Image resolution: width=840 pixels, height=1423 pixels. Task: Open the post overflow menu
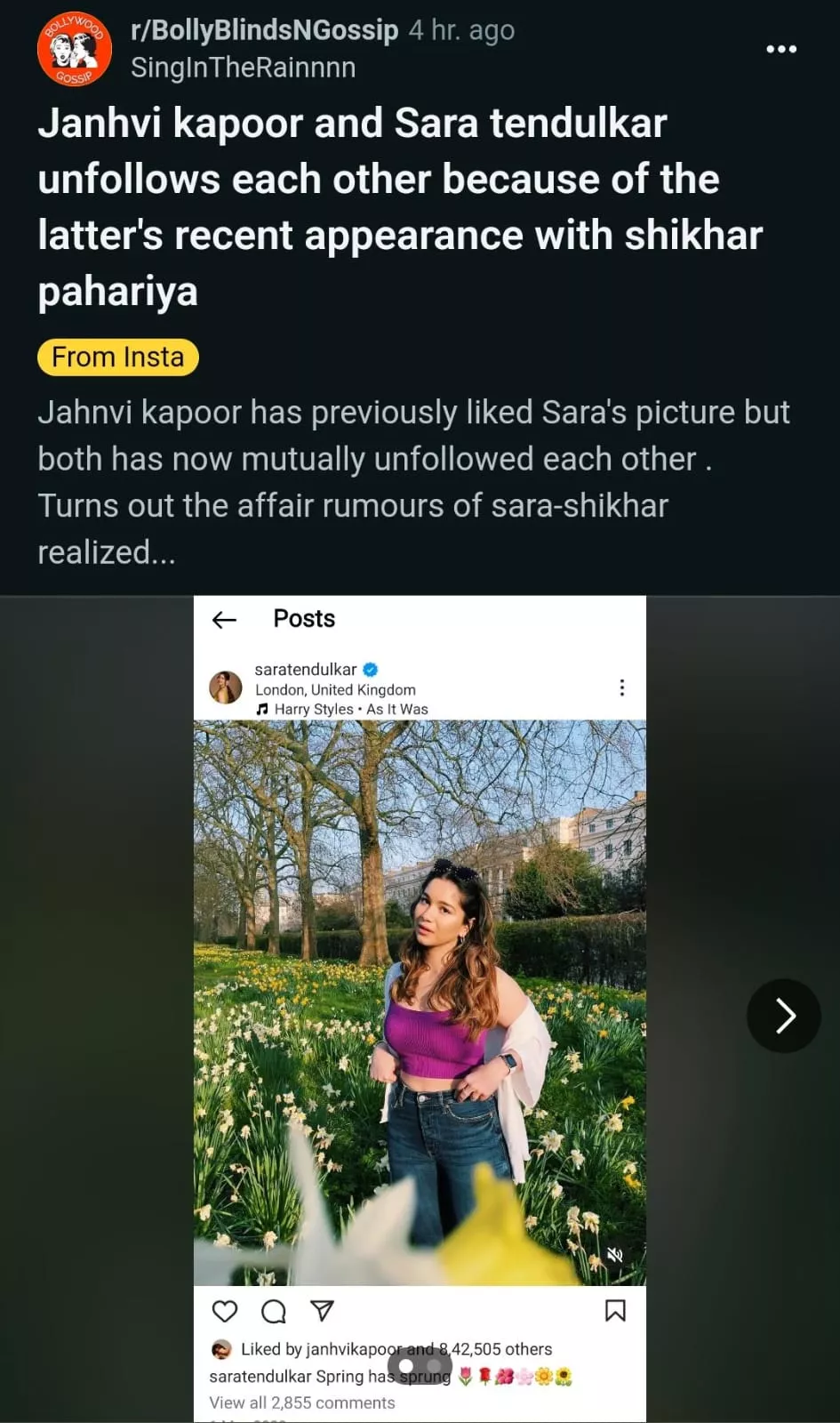pyautogui.click(x=781, y=49)
